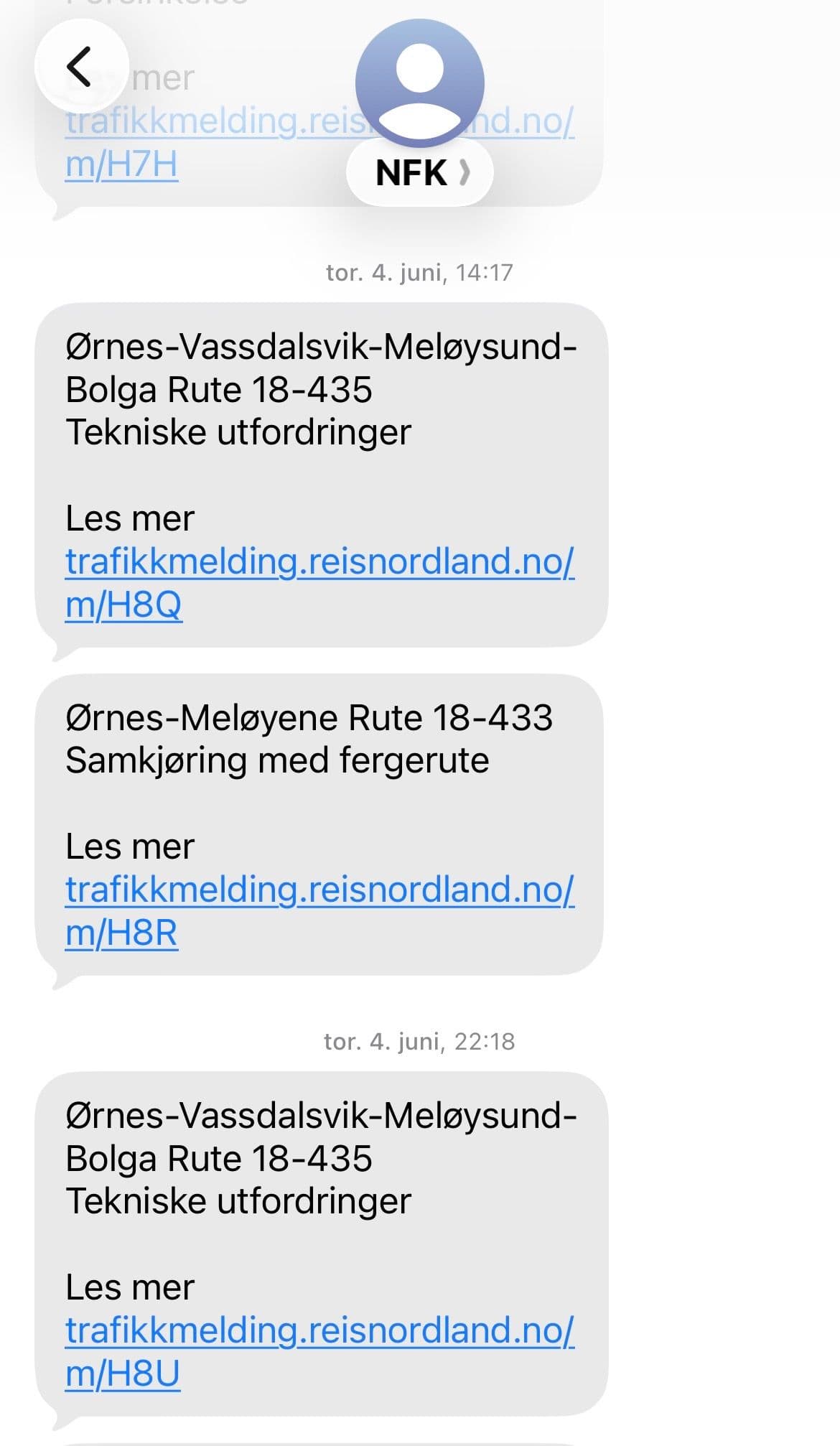Open NFK contact details
Screen dimensions: 840x1446
(x=420, y=172)
